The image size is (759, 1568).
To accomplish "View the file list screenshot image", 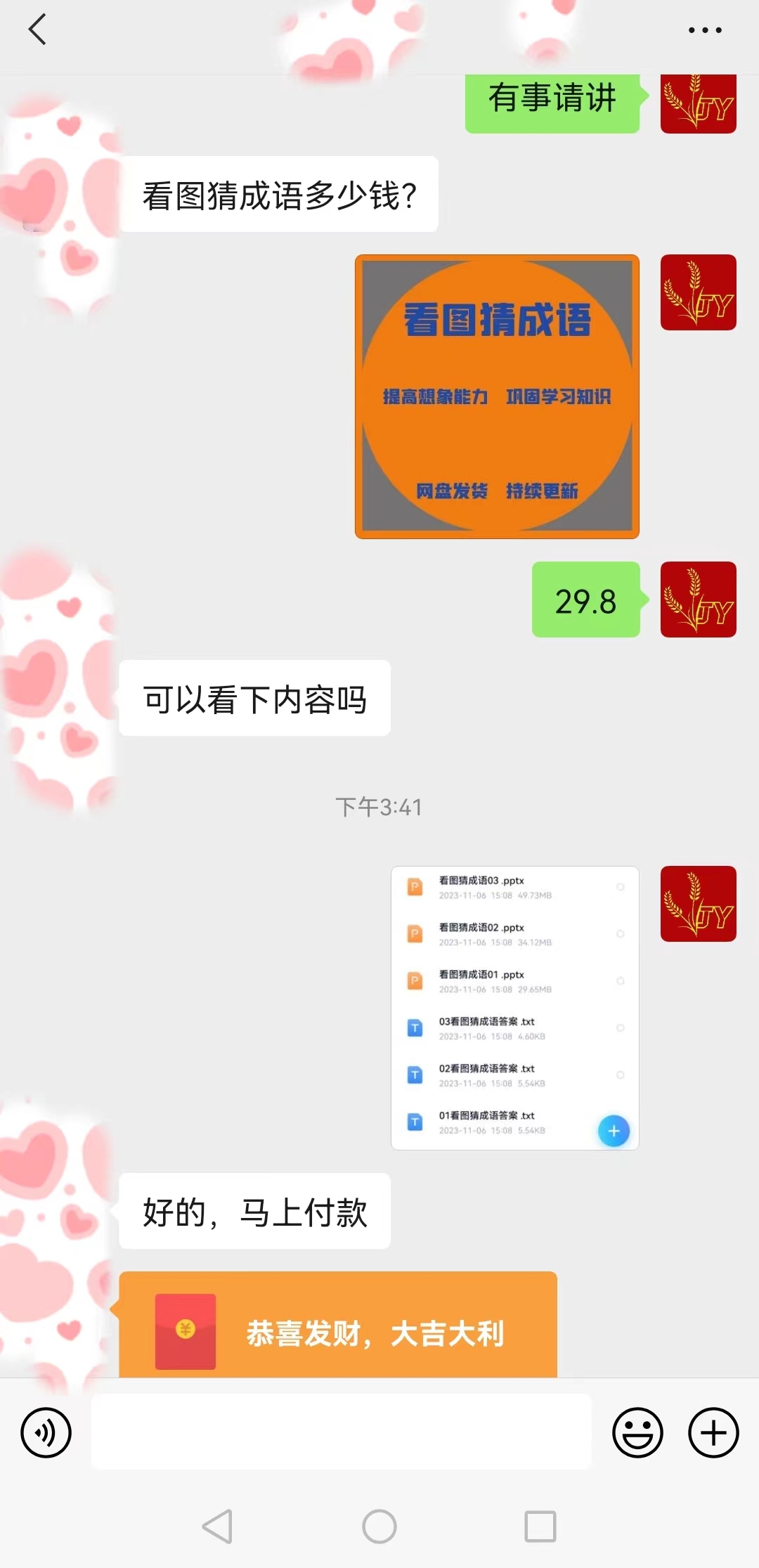I will [514, 1008].
